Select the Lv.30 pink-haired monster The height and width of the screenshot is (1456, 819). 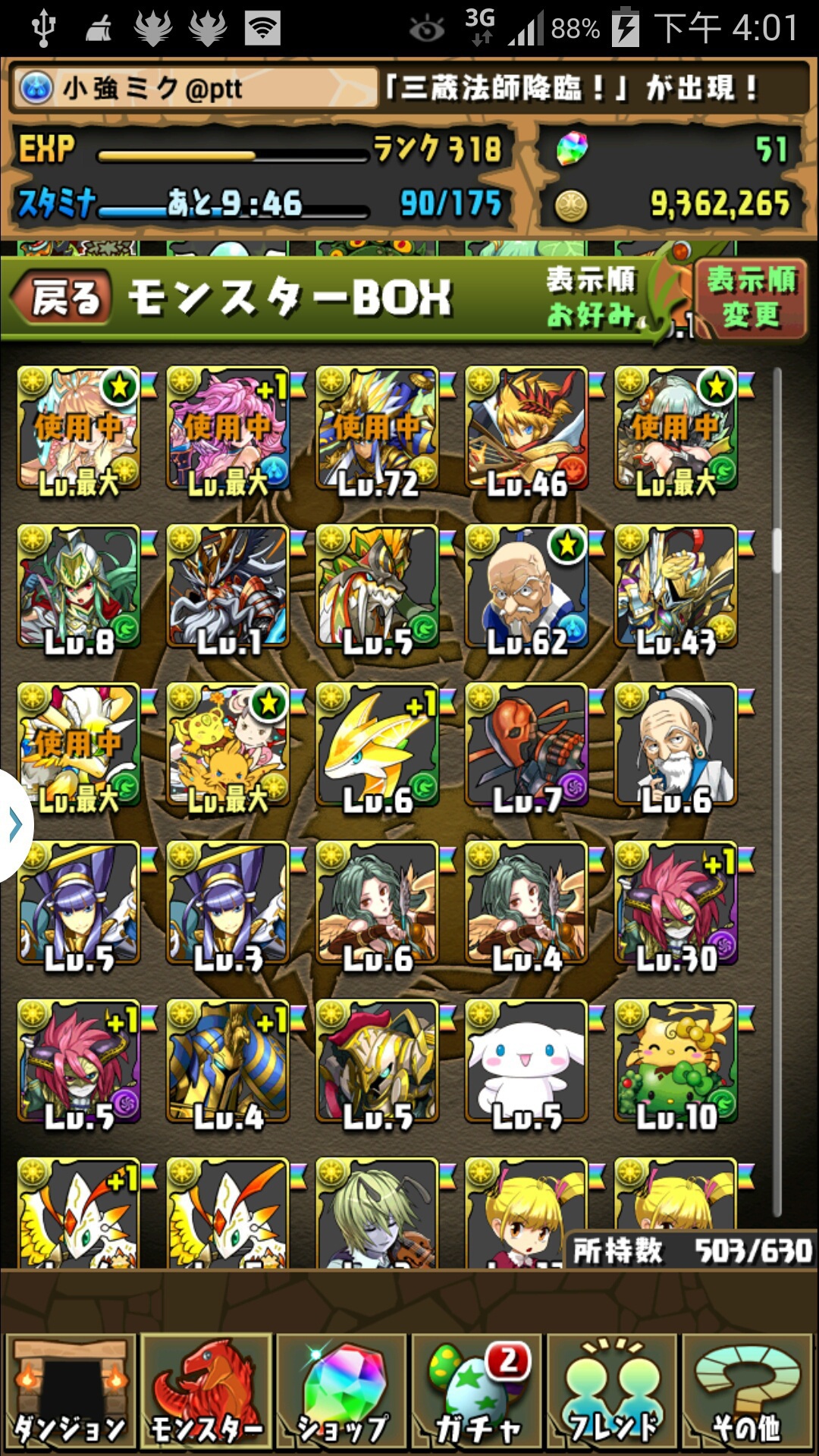(676, 904)
